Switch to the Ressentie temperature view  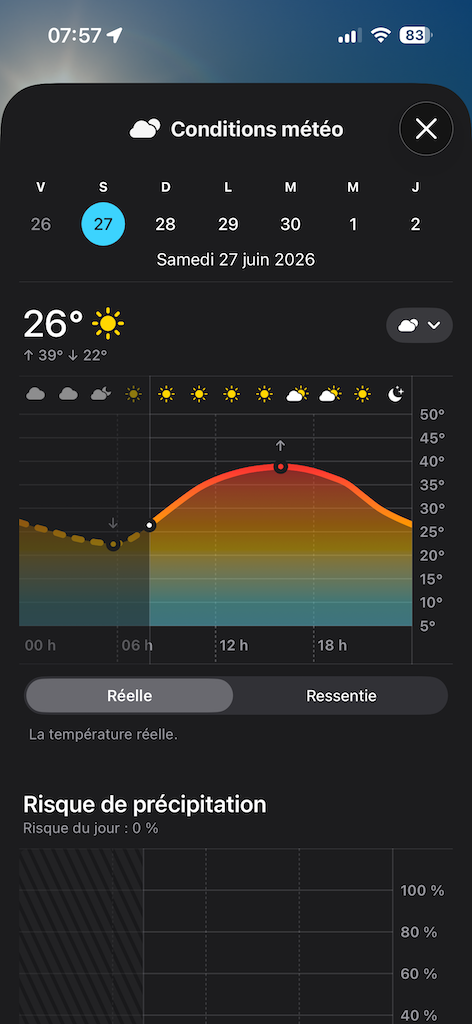[x=341, y=696]
